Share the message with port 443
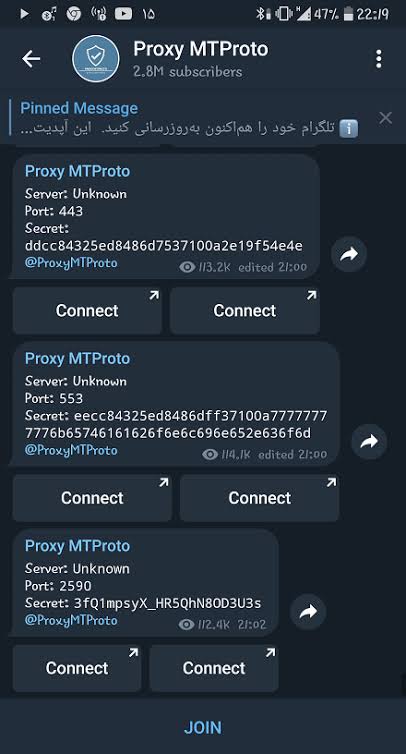Screen dimensions: 406x754 [349, 254]
